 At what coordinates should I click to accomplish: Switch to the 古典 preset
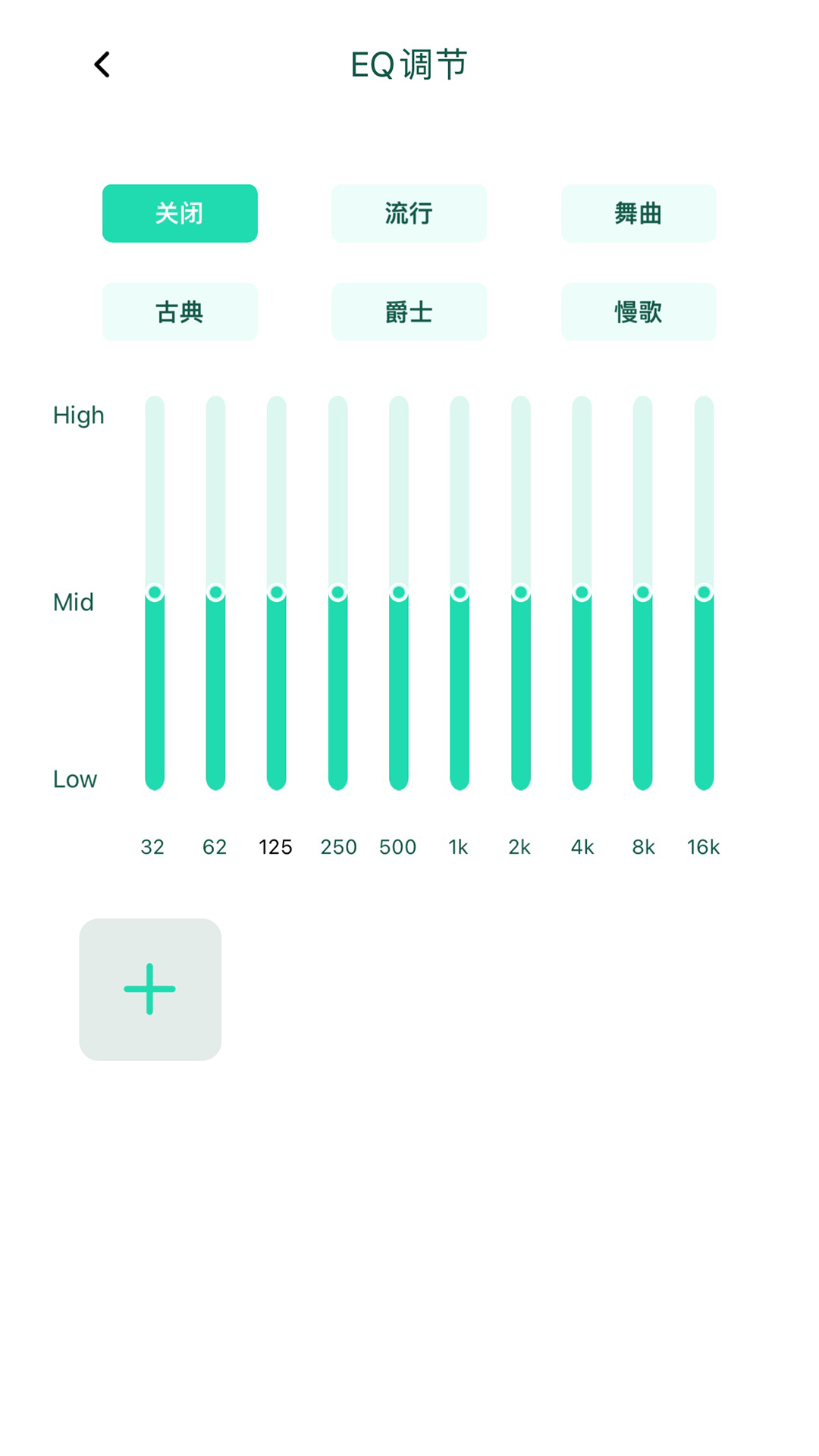coord(180,312)
